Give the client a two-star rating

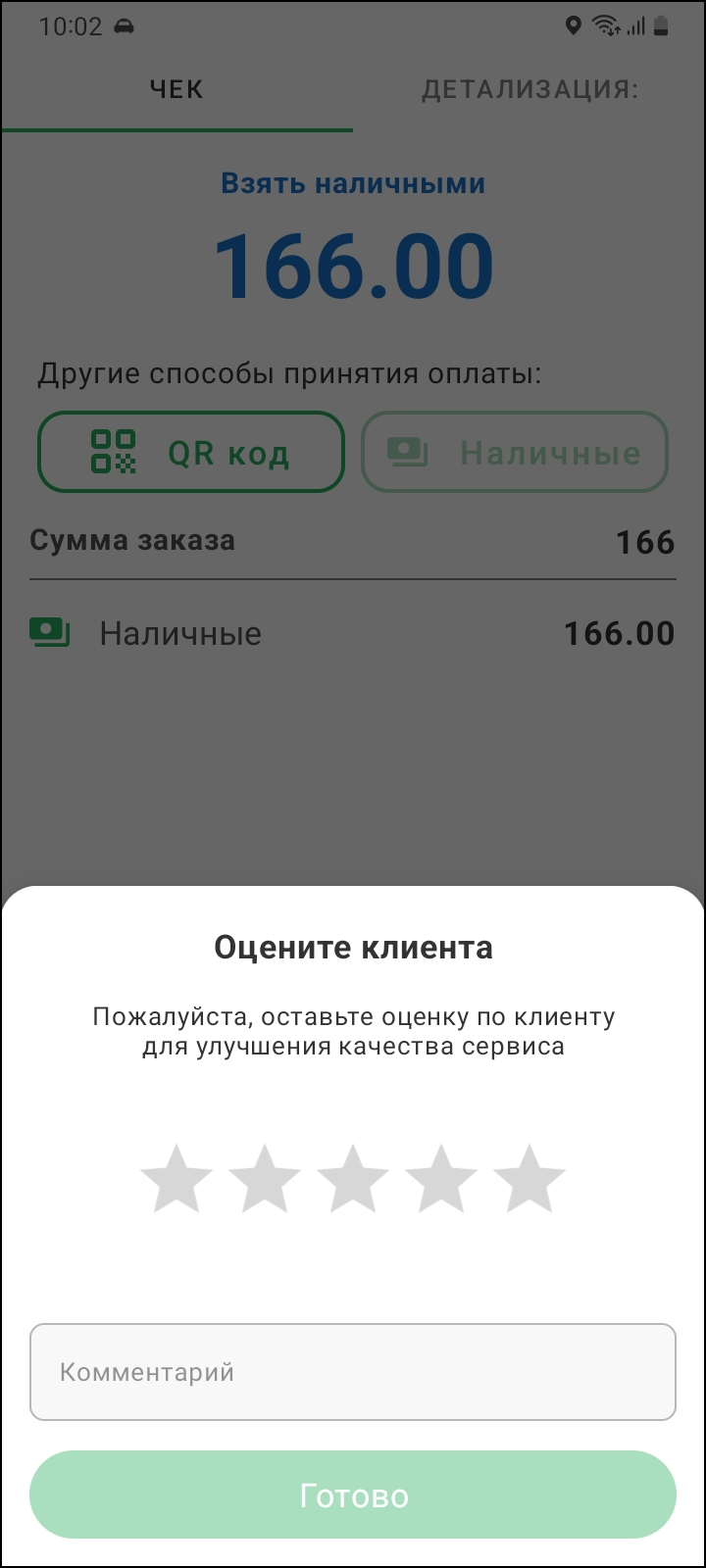[265, 1179]
